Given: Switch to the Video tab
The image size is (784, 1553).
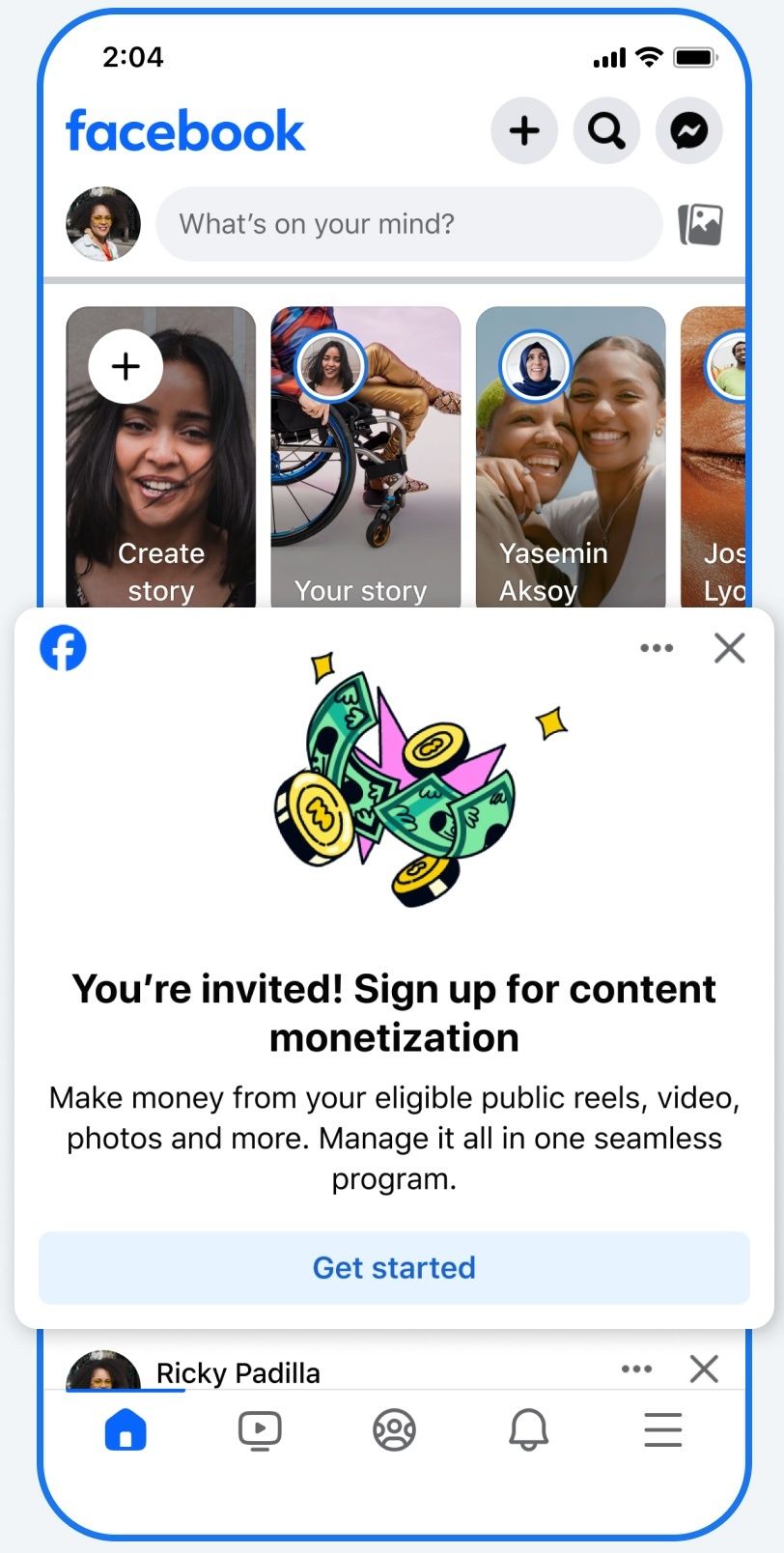Looking at the screenshot, I should point(260,1430).
